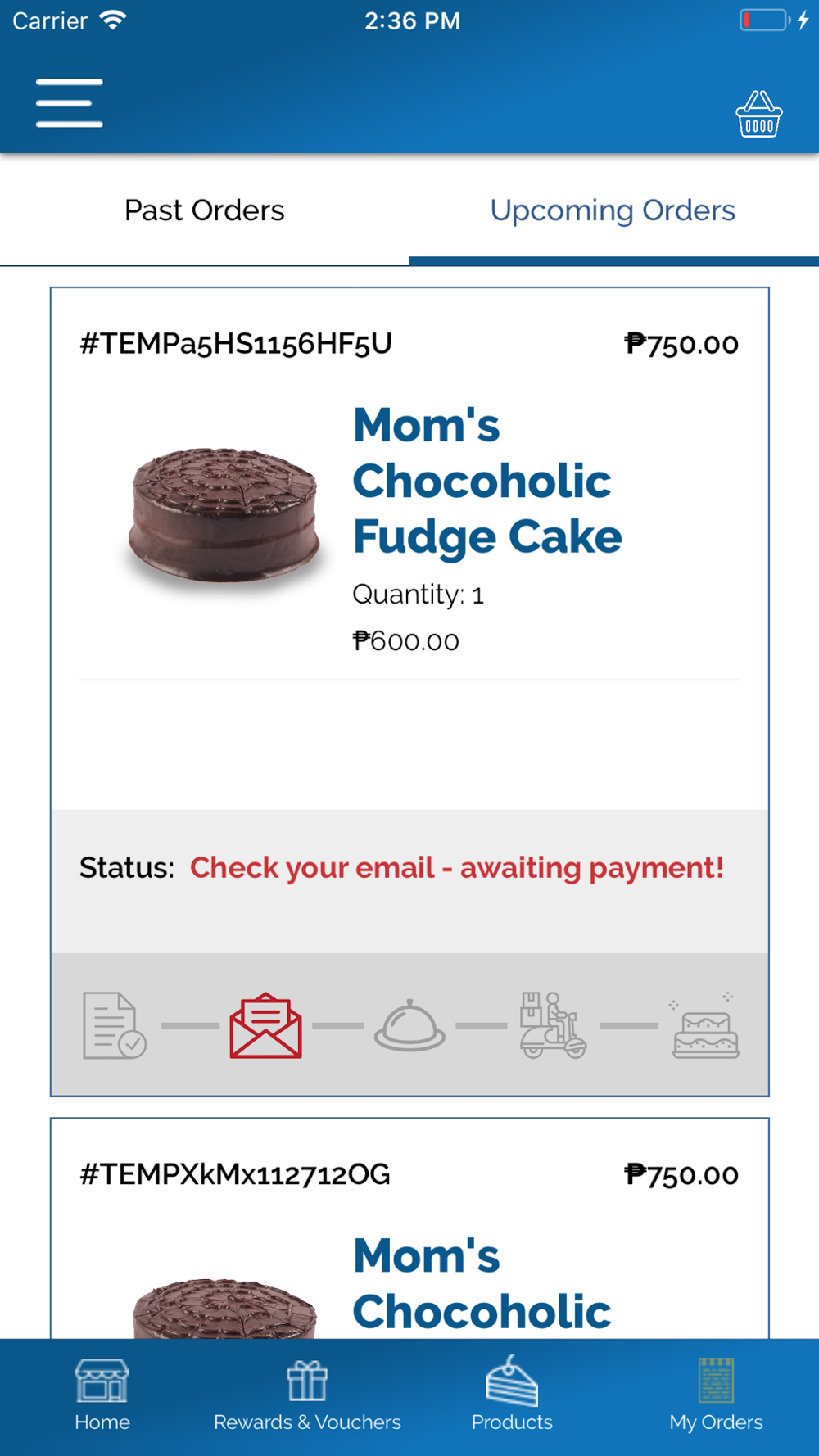Viewport: 819px width, 1456px height.
Task: Tap the My Orders tab
Action: (716, 1396)
